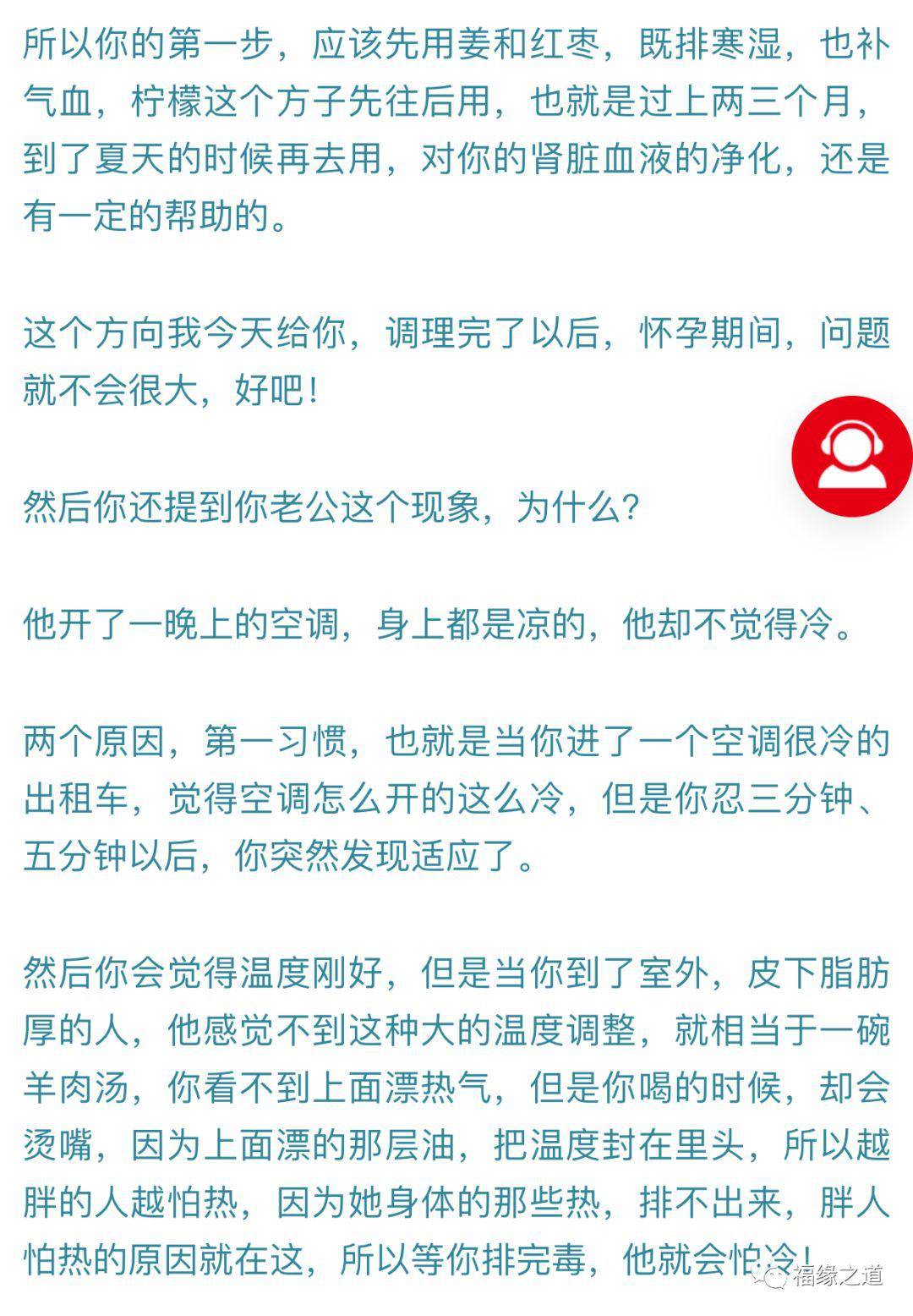Screen dimensions: 913x1316
Task: Open the red customer service headset button
Action: pos(851,456)
